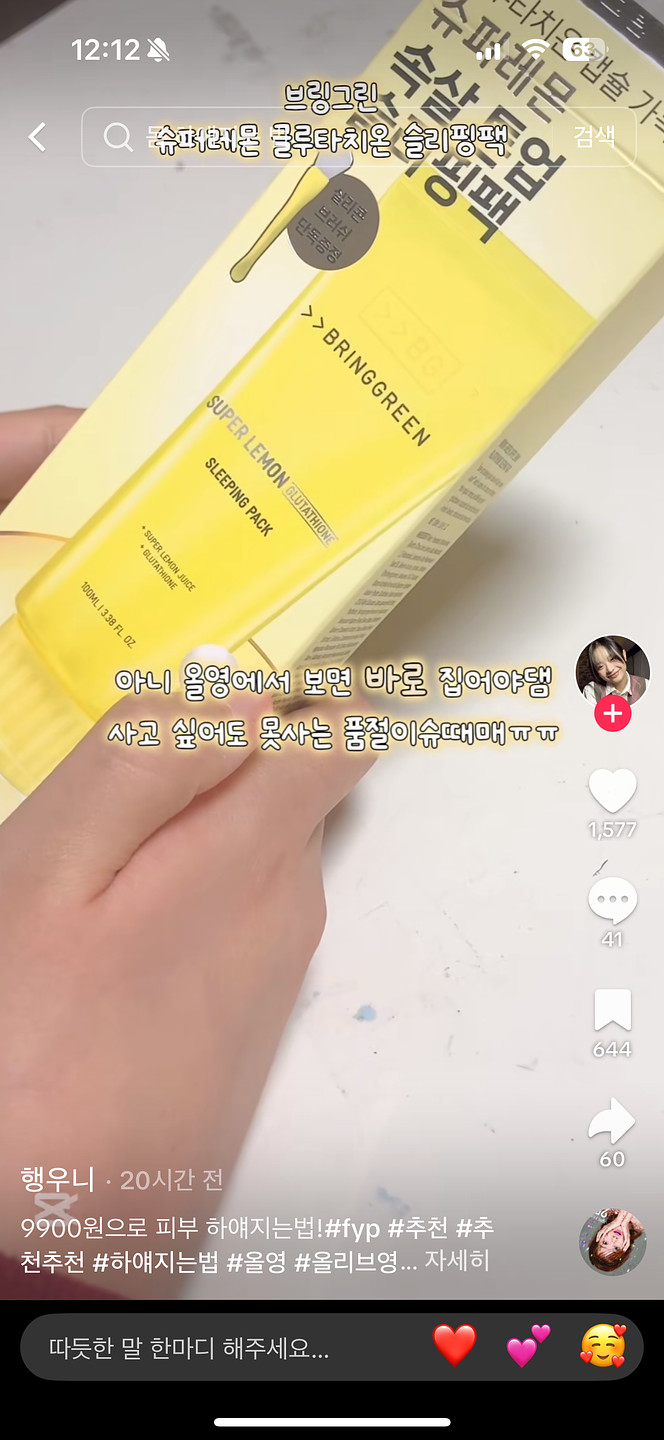Tap the 검색 search button

pyautogui.click(x=594, y=137)
